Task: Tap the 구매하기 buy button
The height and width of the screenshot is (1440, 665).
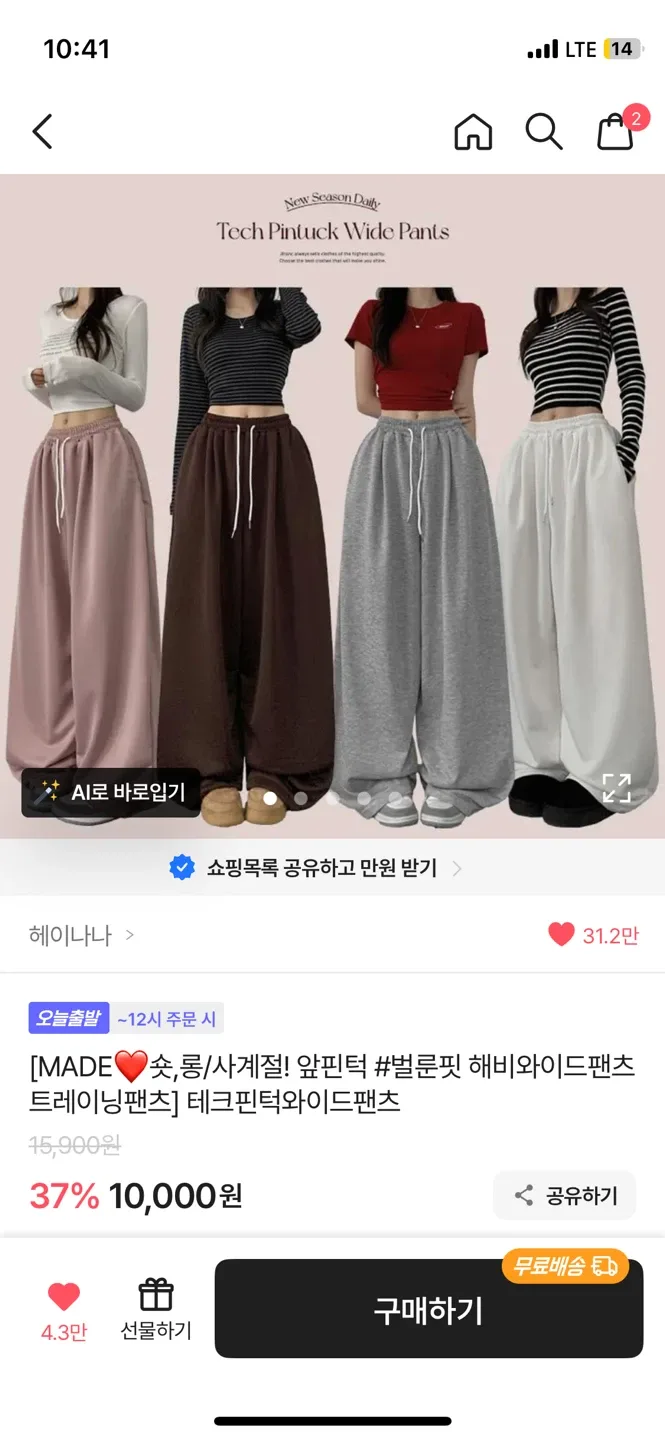Action: point(428,1309)
